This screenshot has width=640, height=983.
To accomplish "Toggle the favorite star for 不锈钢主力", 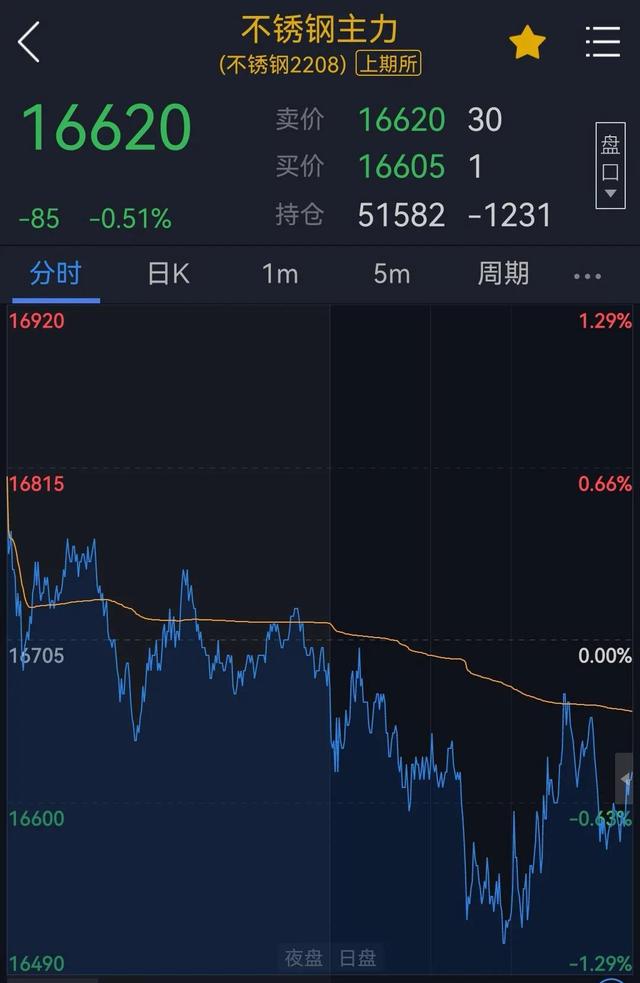I will pyautogui.click(x=527, y=43).
